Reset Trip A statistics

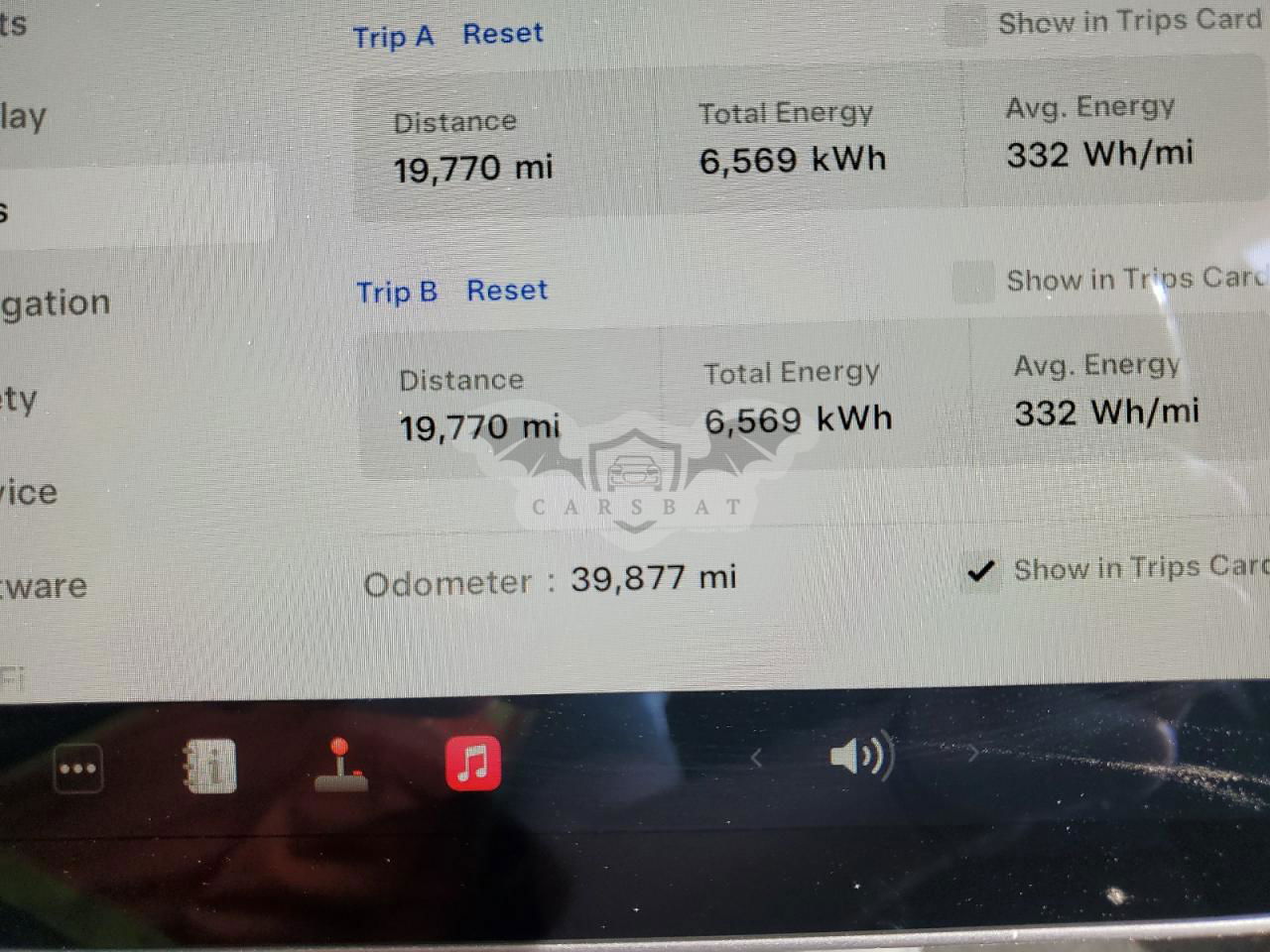click(x=502, y=34)
